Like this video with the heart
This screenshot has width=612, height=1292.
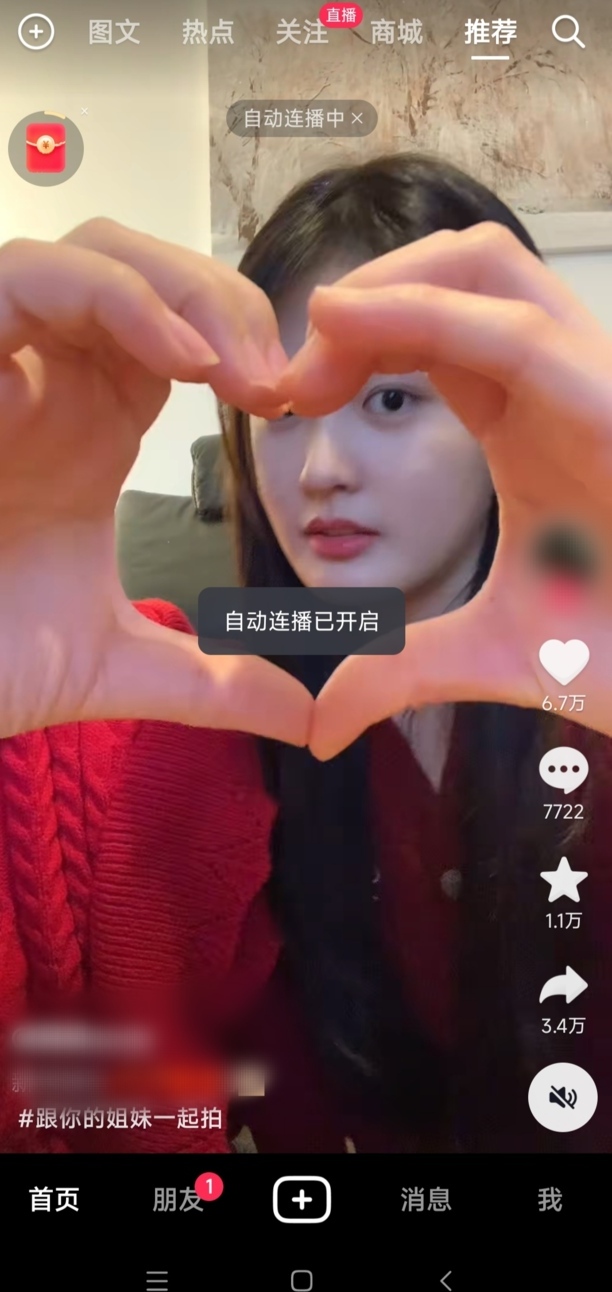click(x=563, y=663)
